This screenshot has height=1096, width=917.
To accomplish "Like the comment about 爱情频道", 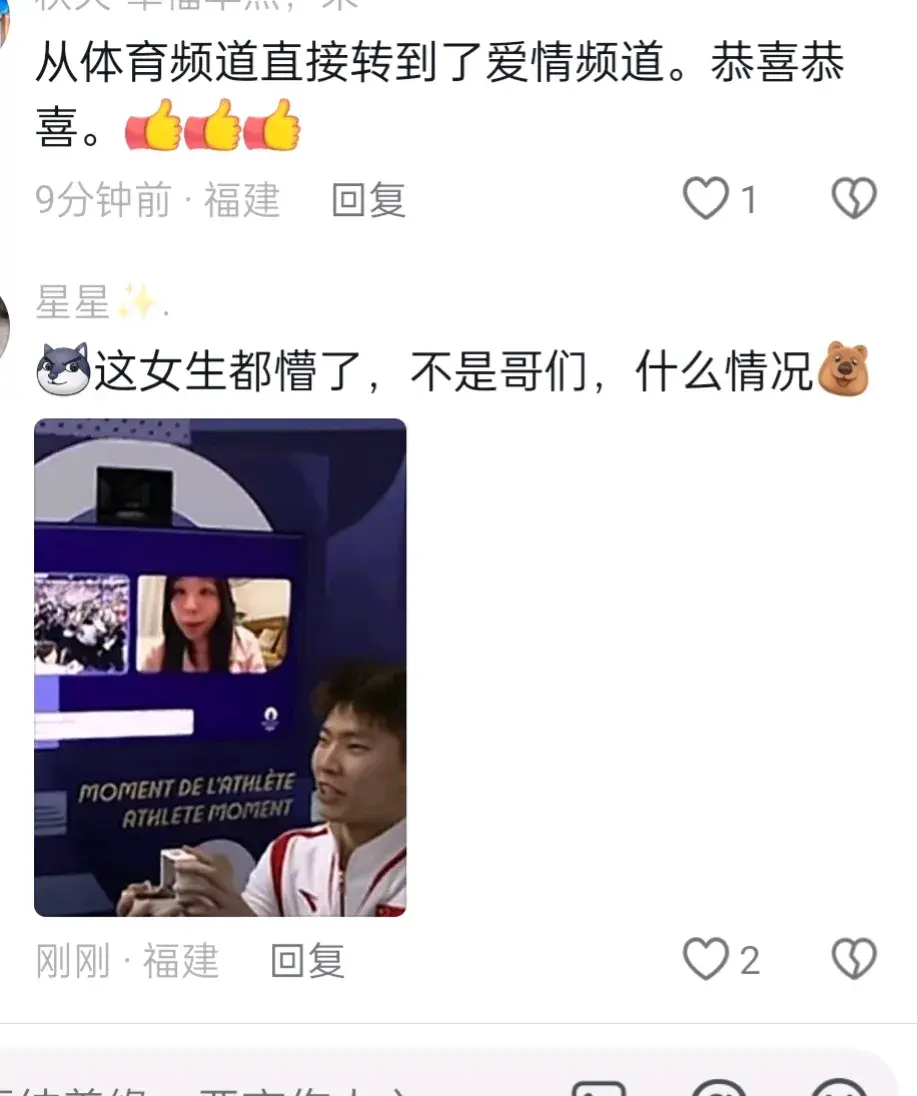I will (706, 199).
